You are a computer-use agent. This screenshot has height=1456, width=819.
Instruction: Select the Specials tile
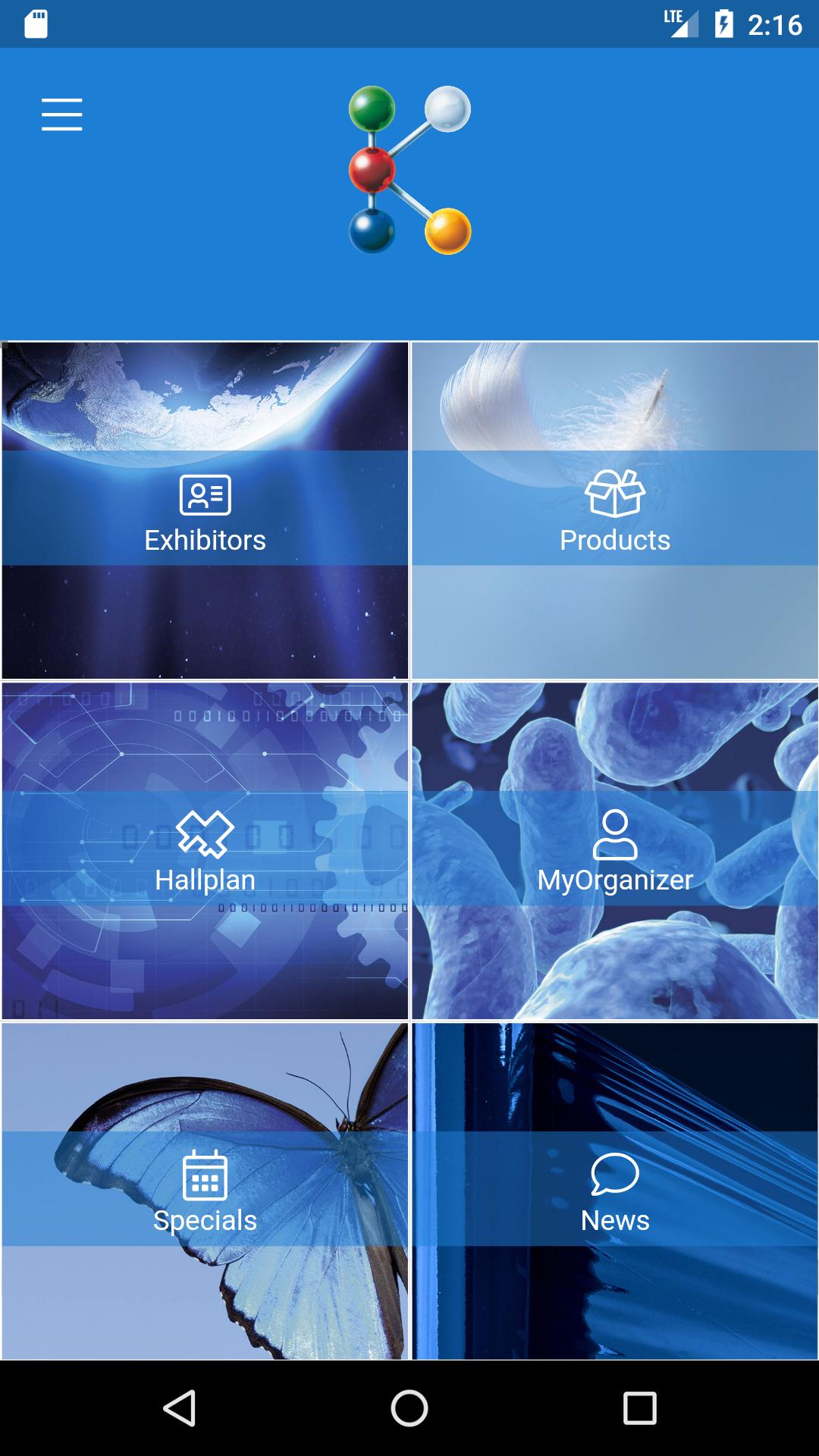pos(205,1191)
